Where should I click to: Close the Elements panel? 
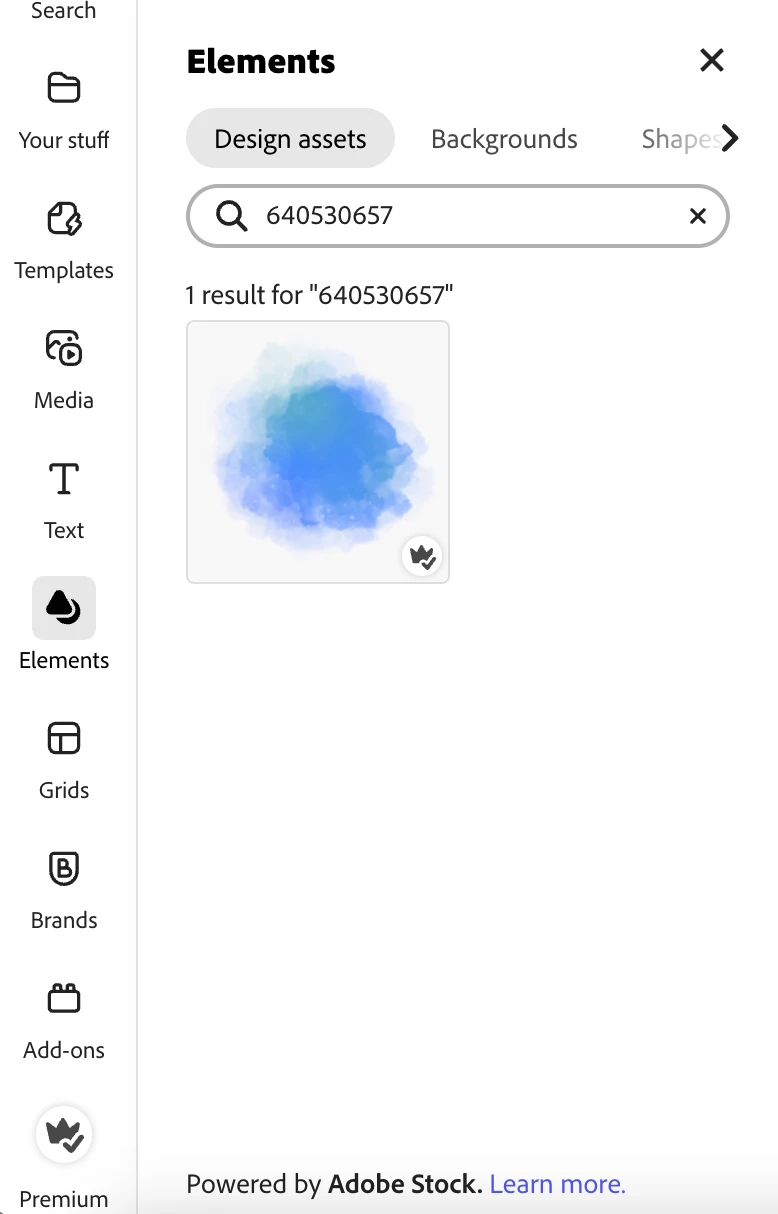[x=711, y=61]
